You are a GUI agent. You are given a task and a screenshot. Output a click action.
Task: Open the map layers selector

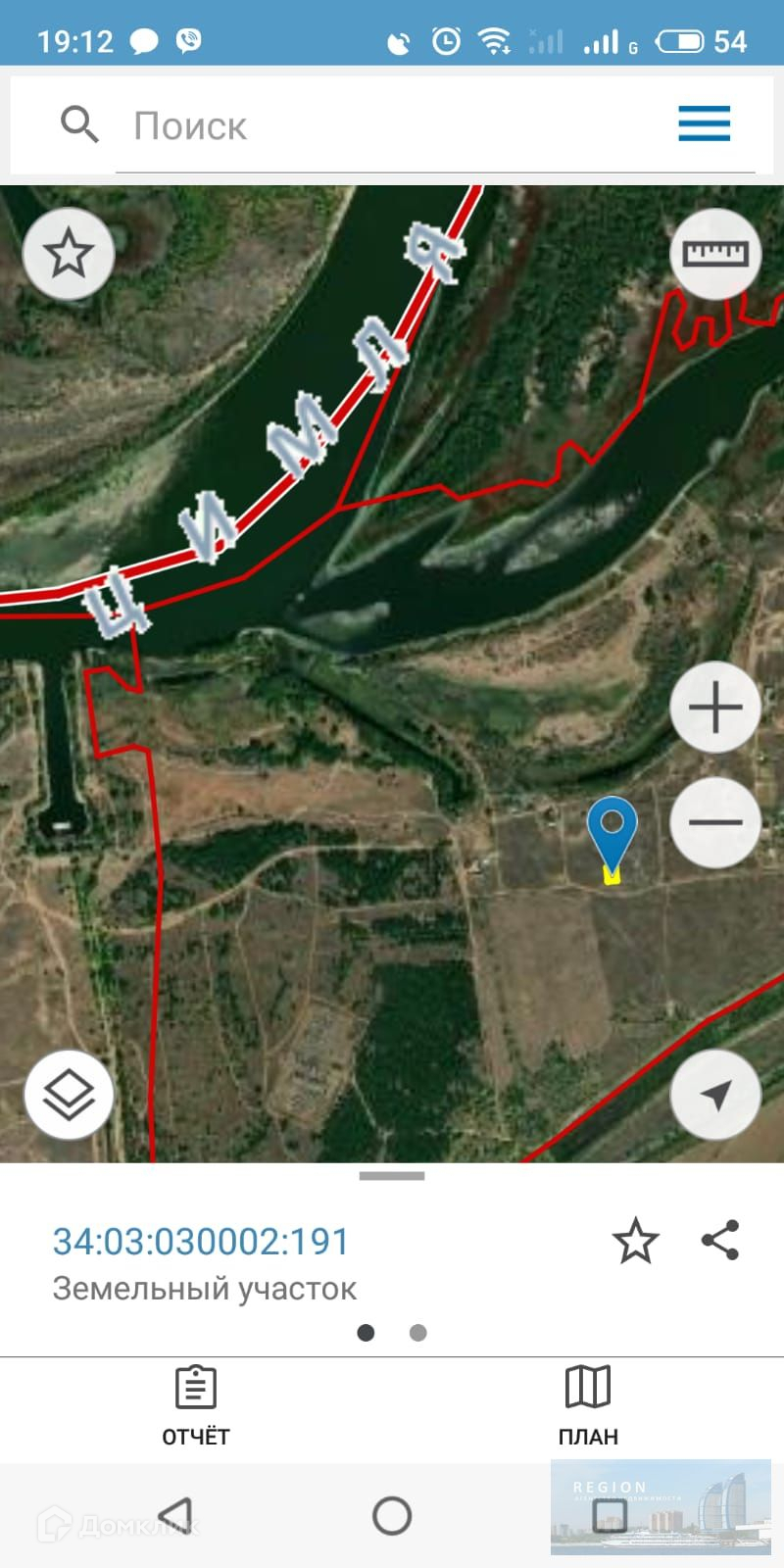pos(69,1095)
